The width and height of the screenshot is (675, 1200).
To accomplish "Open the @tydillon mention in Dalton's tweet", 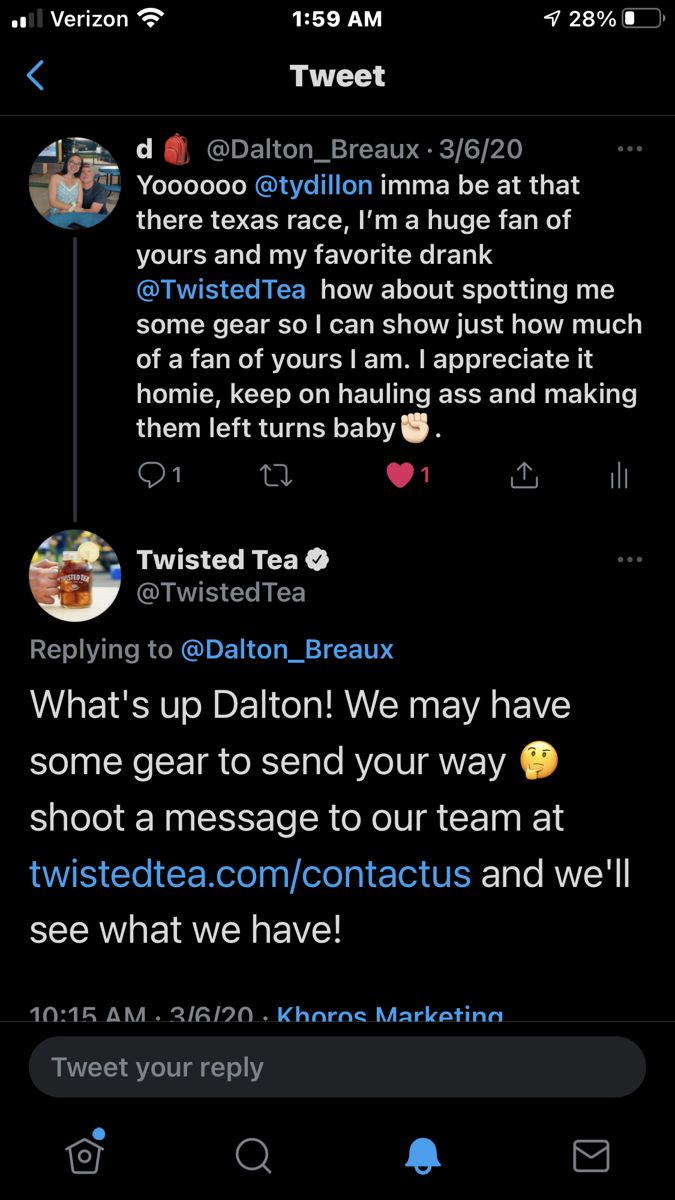I will [316, 185].
